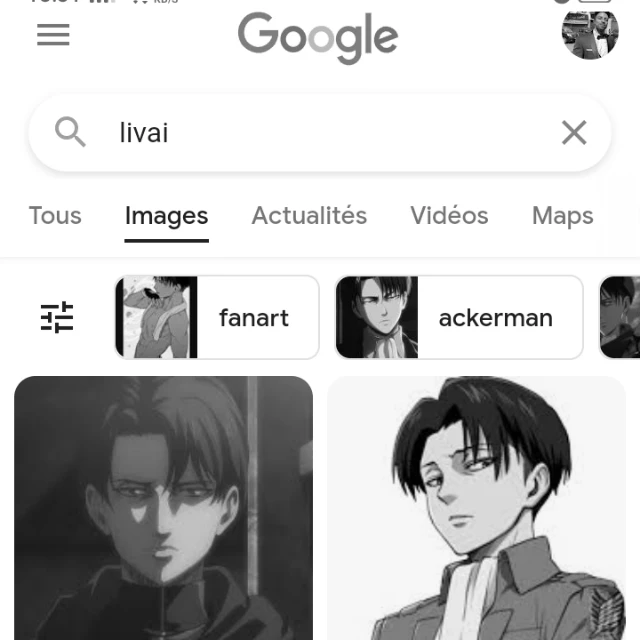
Task: Open the hamburger menu
Action: click(53, 34)
